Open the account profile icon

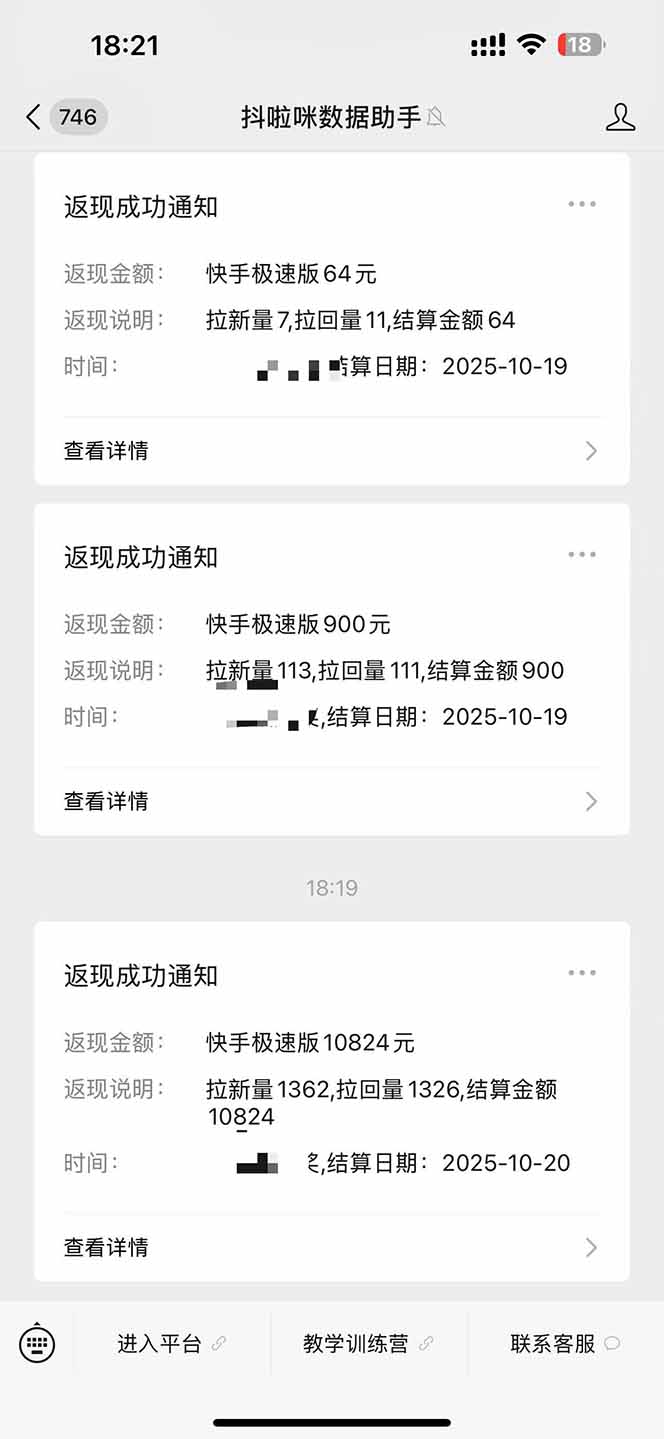620,117
